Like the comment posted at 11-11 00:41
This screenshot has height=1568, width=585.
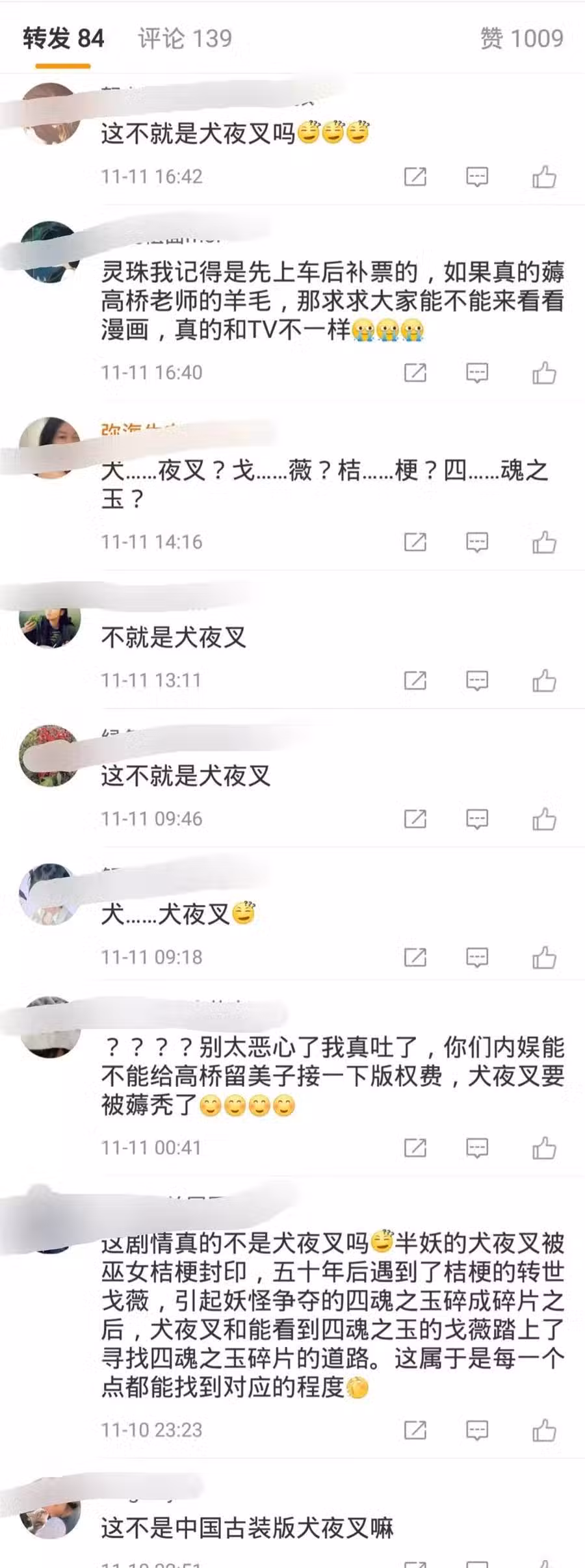[x=544, y=1148]
